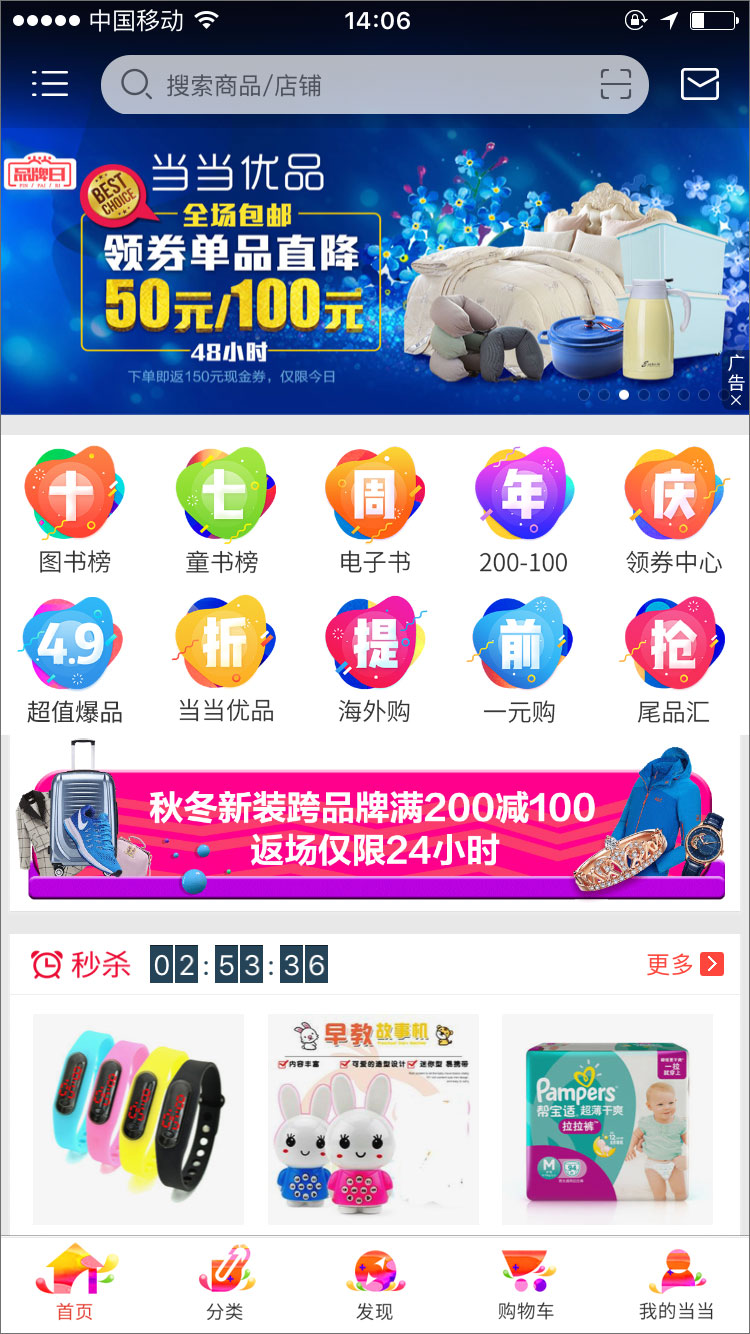This screenshot has width=750, height=1334.
Task: Go to 超值爆品 deals
Action: [74, 660]
